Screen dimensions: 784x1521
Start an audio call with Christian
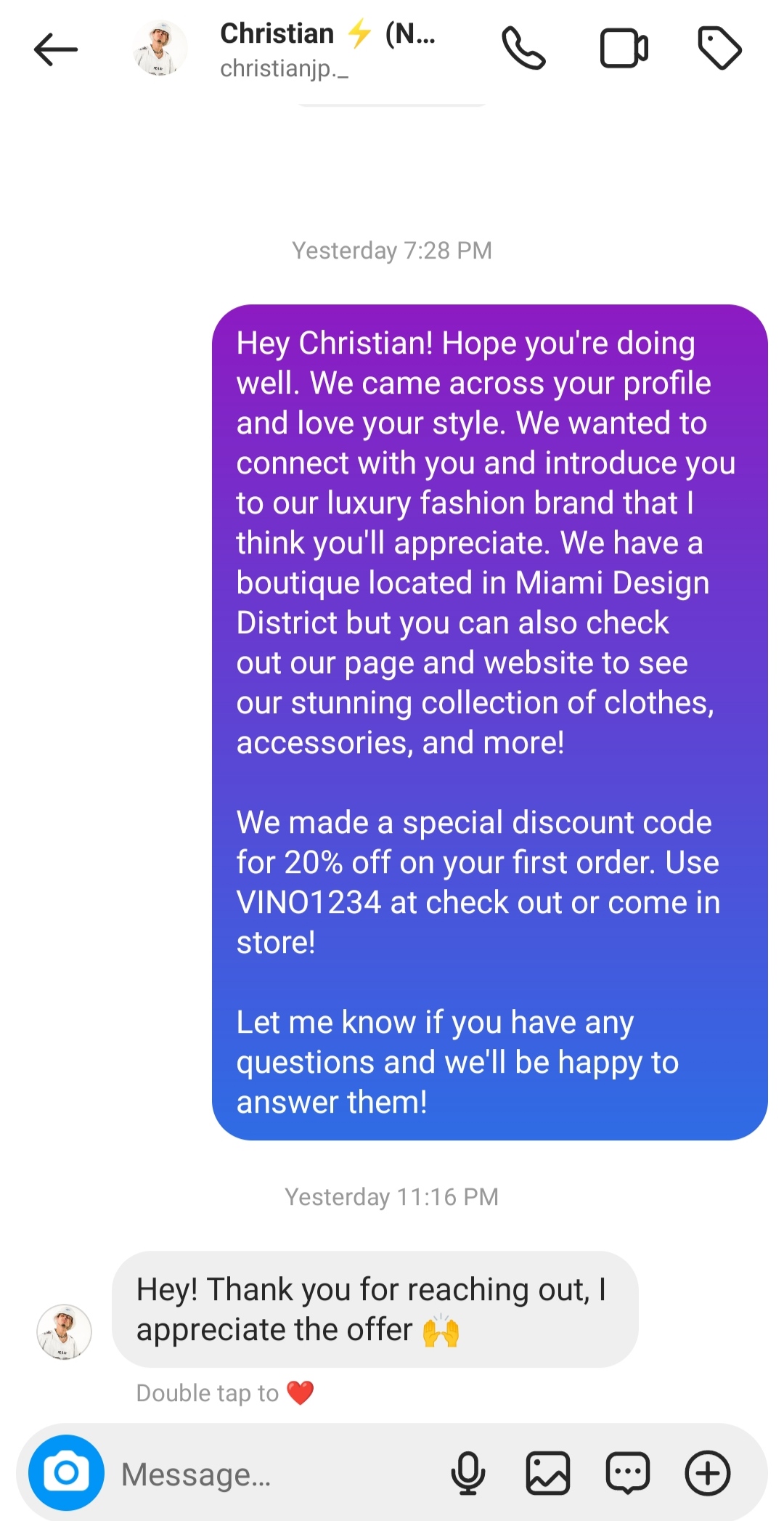pyautogui.click(x=523, y=49)
